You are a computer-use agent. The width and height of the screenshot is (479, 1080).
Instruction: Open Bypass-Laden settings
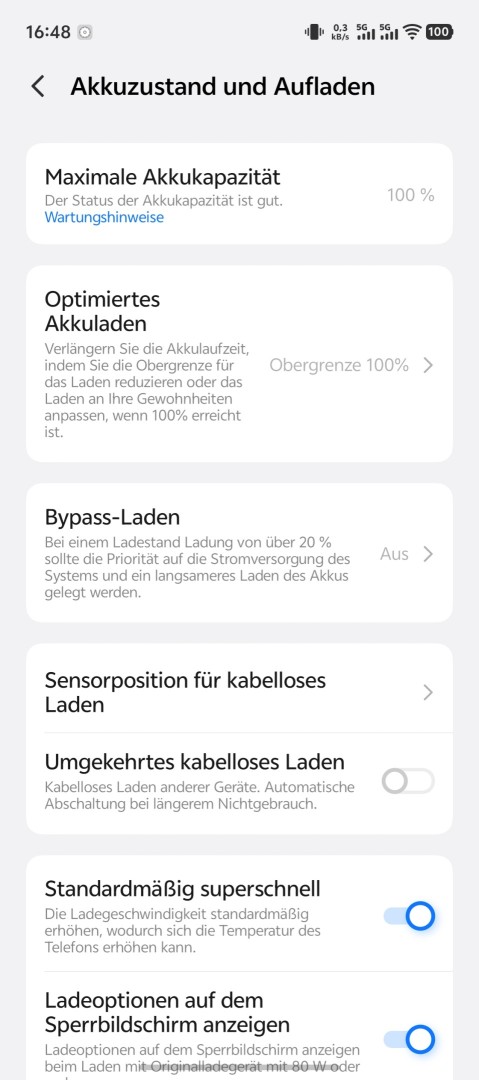(239, 553)
